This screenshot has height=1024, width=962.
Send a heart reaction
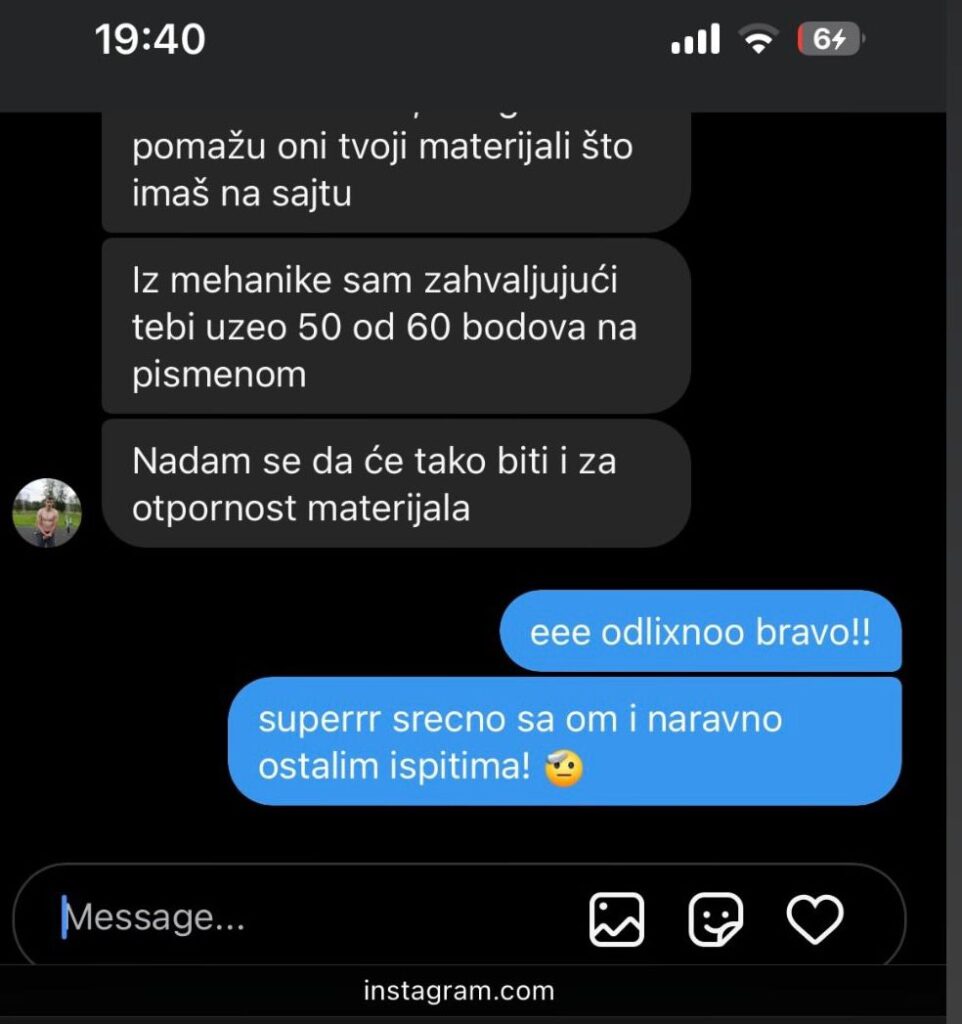click(815, 918)
